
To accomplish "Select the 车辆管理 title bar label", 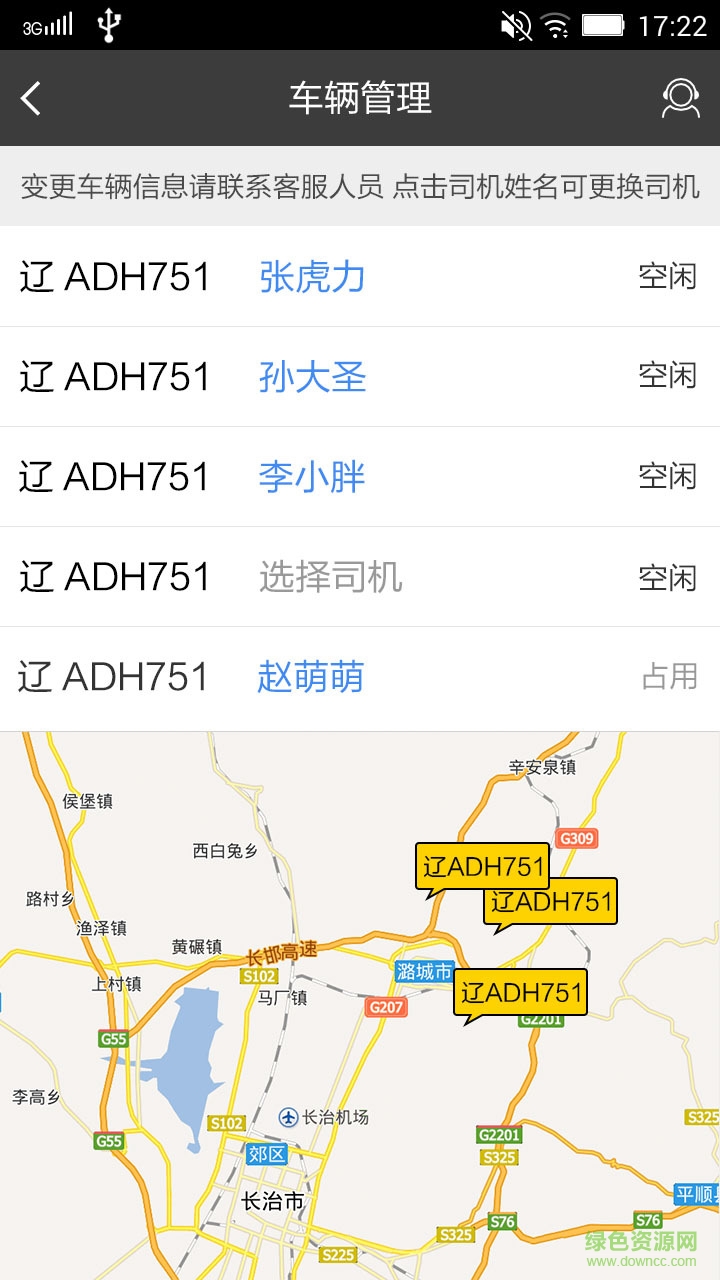I will (x=360, y=99).
